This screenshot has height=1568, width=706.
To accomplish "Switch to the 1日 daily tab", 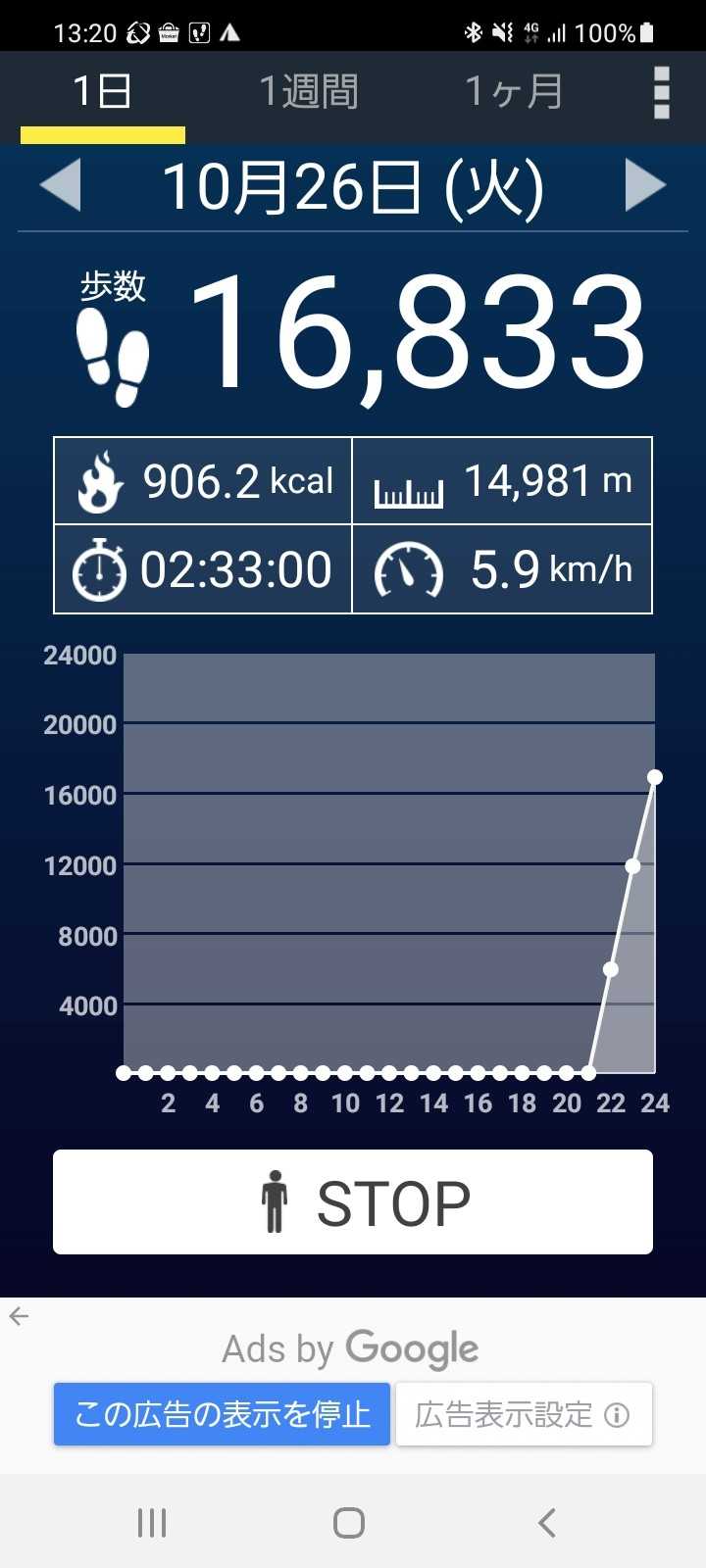I will [102, 93].
